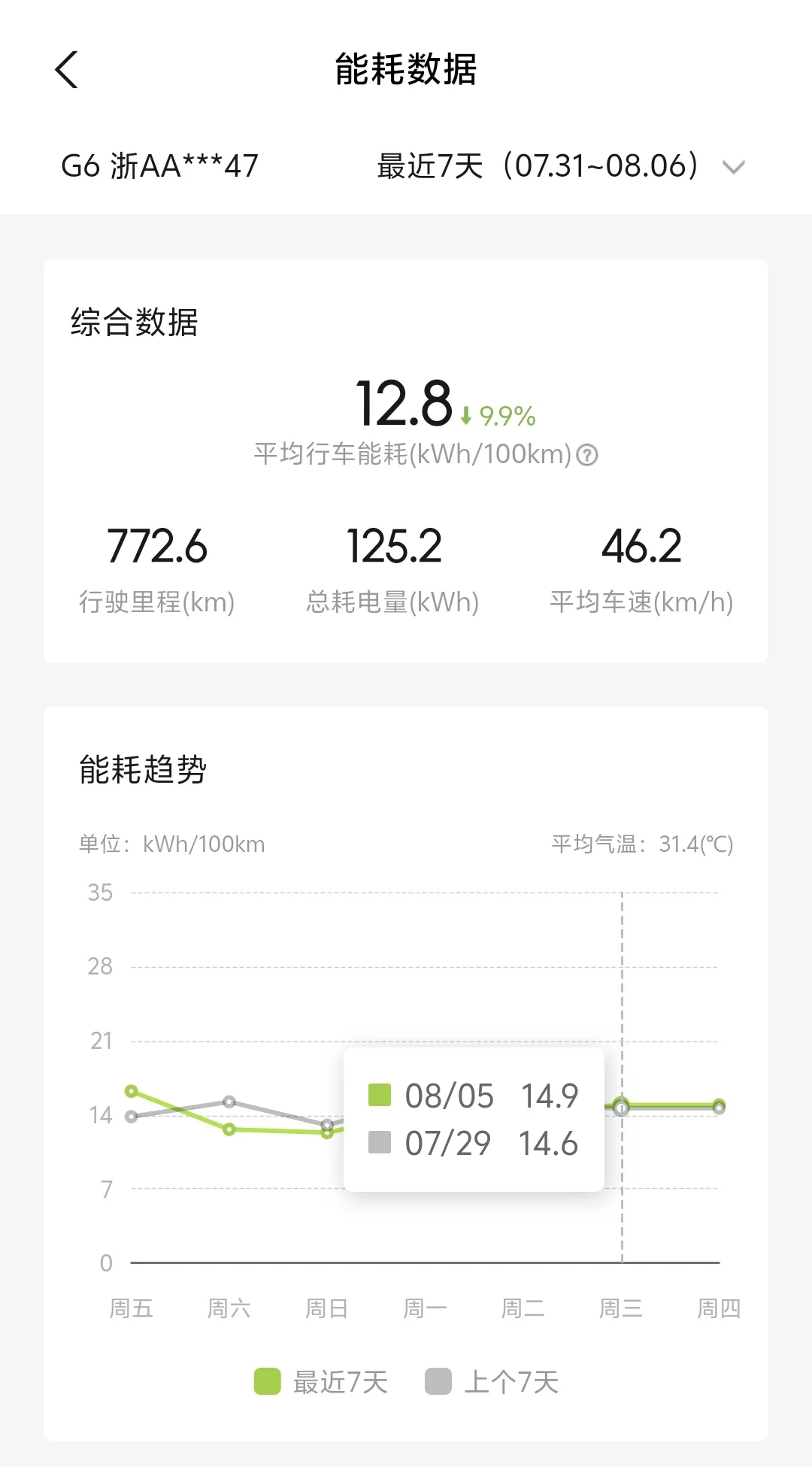
Task: Select the 周四 data point on chart
Action: tap(719, 1106)
